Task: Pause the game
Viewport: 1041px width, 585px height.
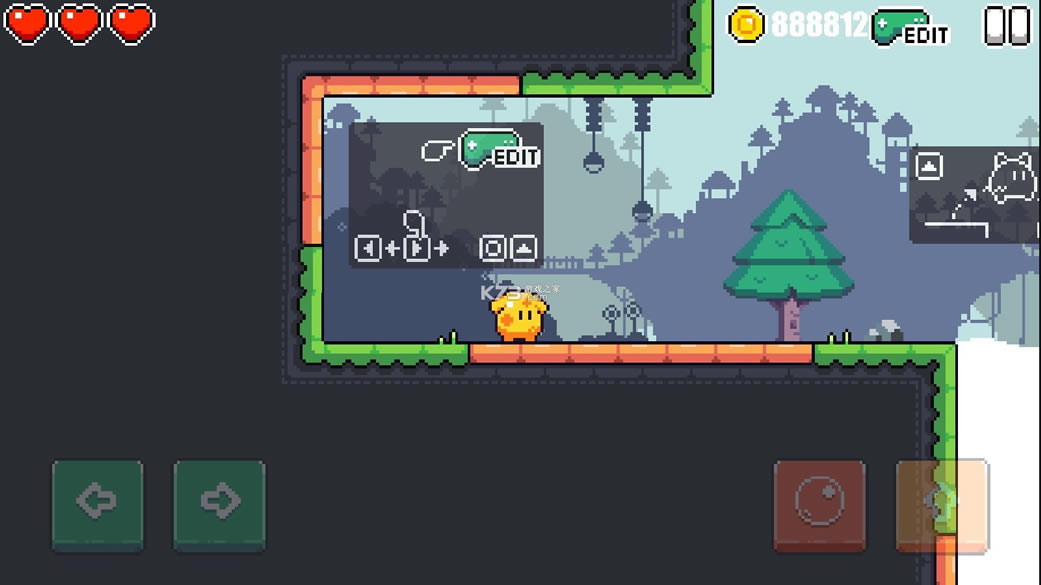Action: pyautogui.click(x=1006, y=26)
